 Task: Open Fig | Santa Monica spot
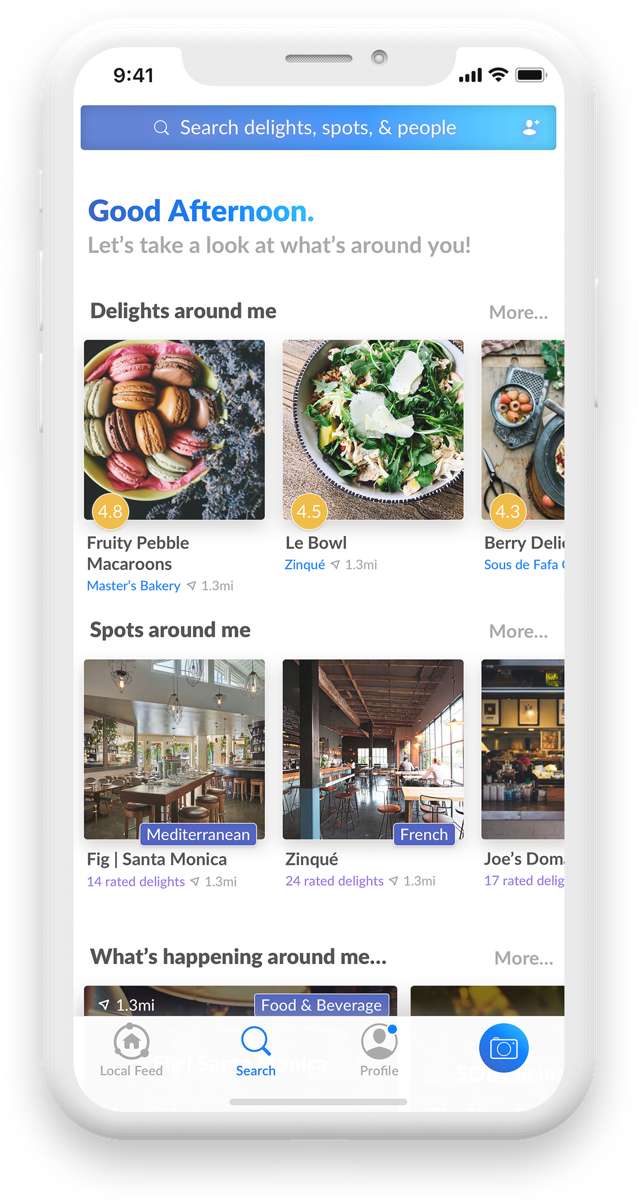pos(174,749)
